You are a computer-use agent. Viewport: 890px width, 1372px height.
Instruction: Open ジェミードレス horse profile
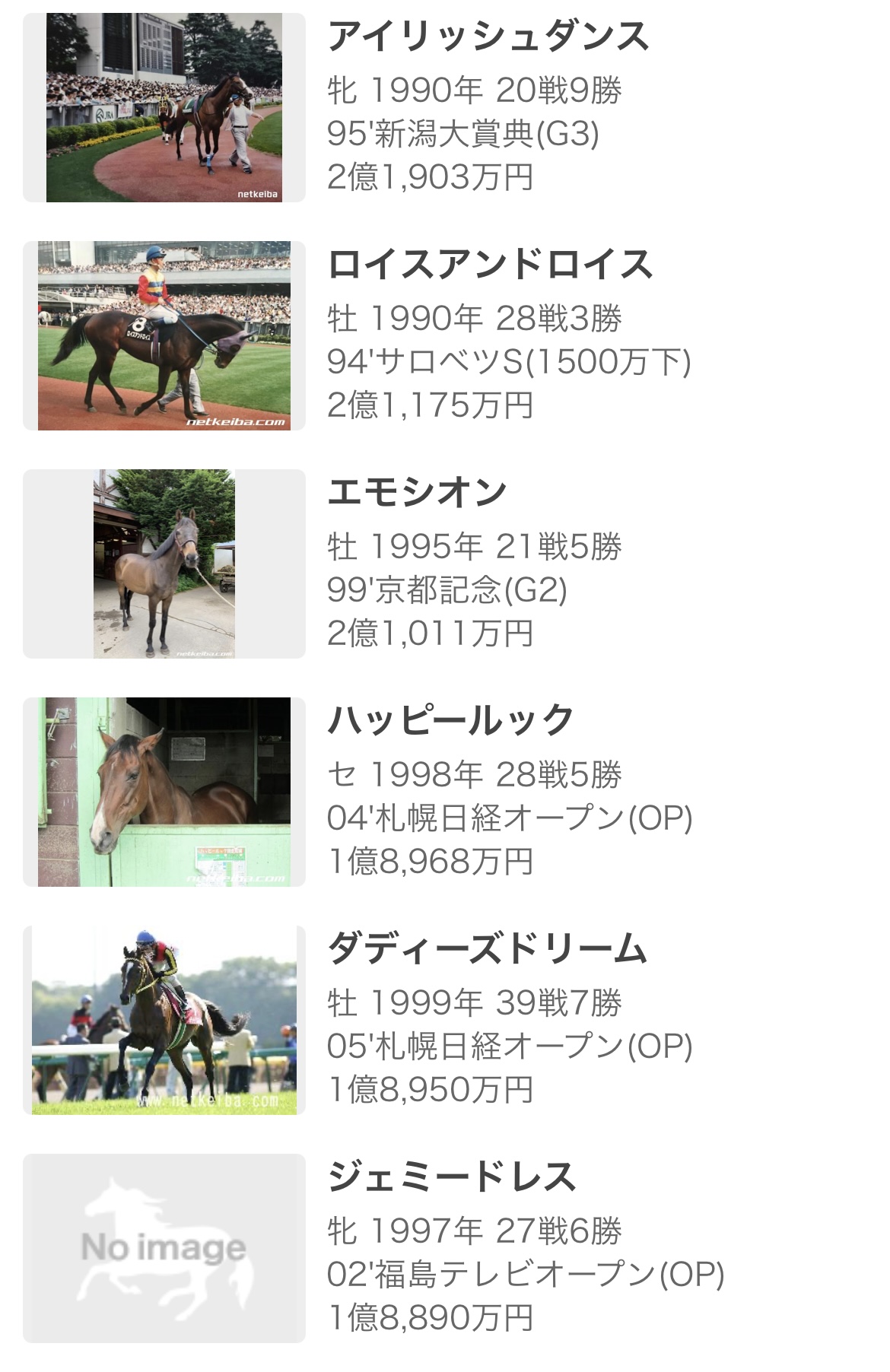(x=451, y=1177)
